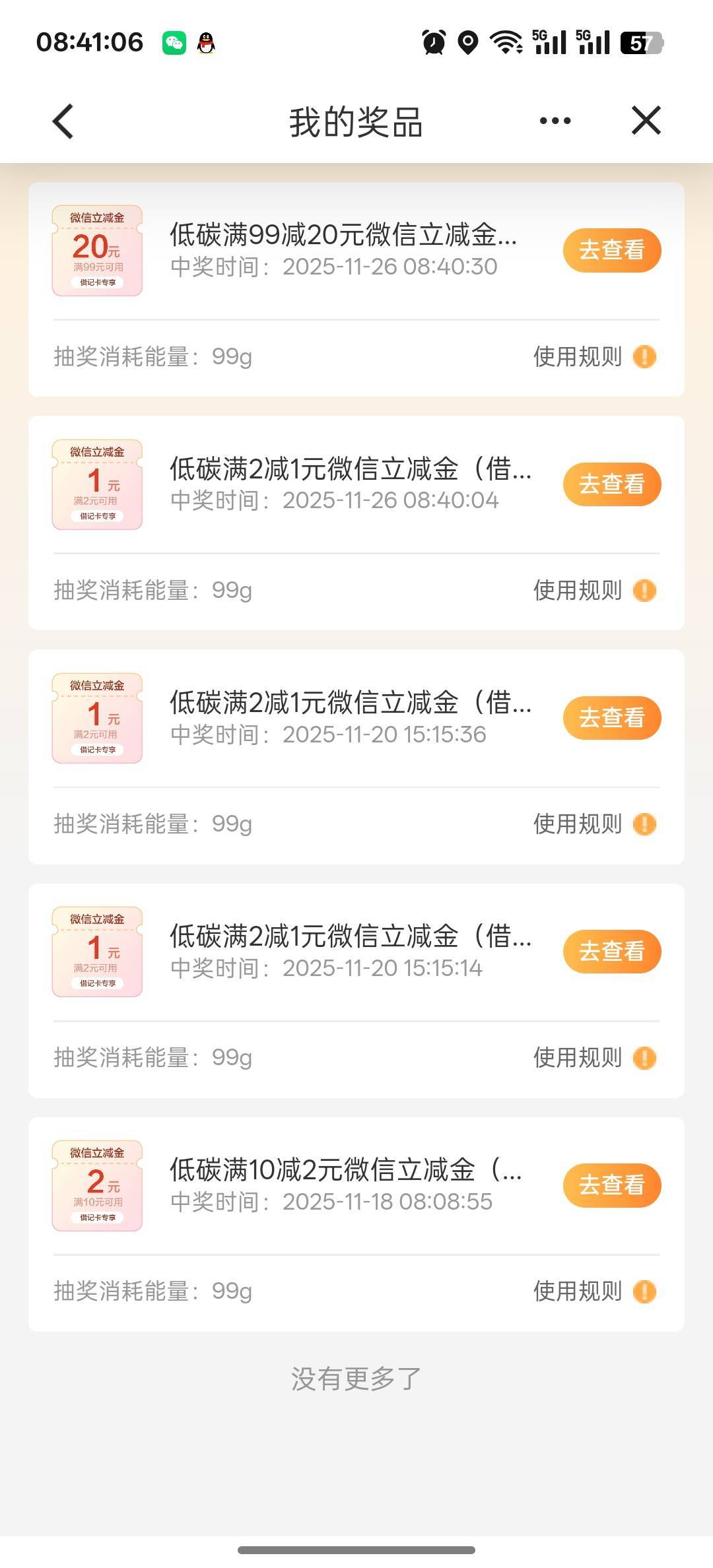Tap 去查看 for the 满10减2元 coupon

611,1185
